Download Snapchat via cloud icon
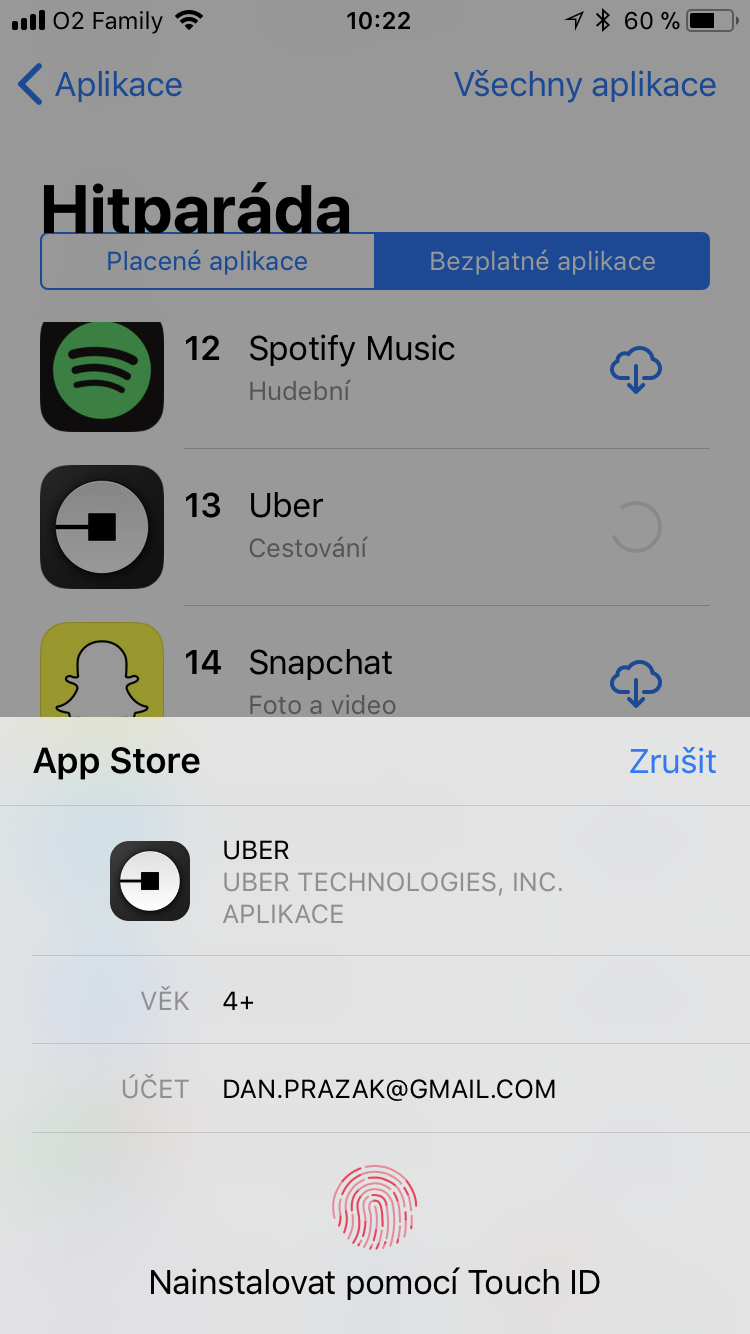This screenshot has height=1334, width=750. tap(636, 683)
